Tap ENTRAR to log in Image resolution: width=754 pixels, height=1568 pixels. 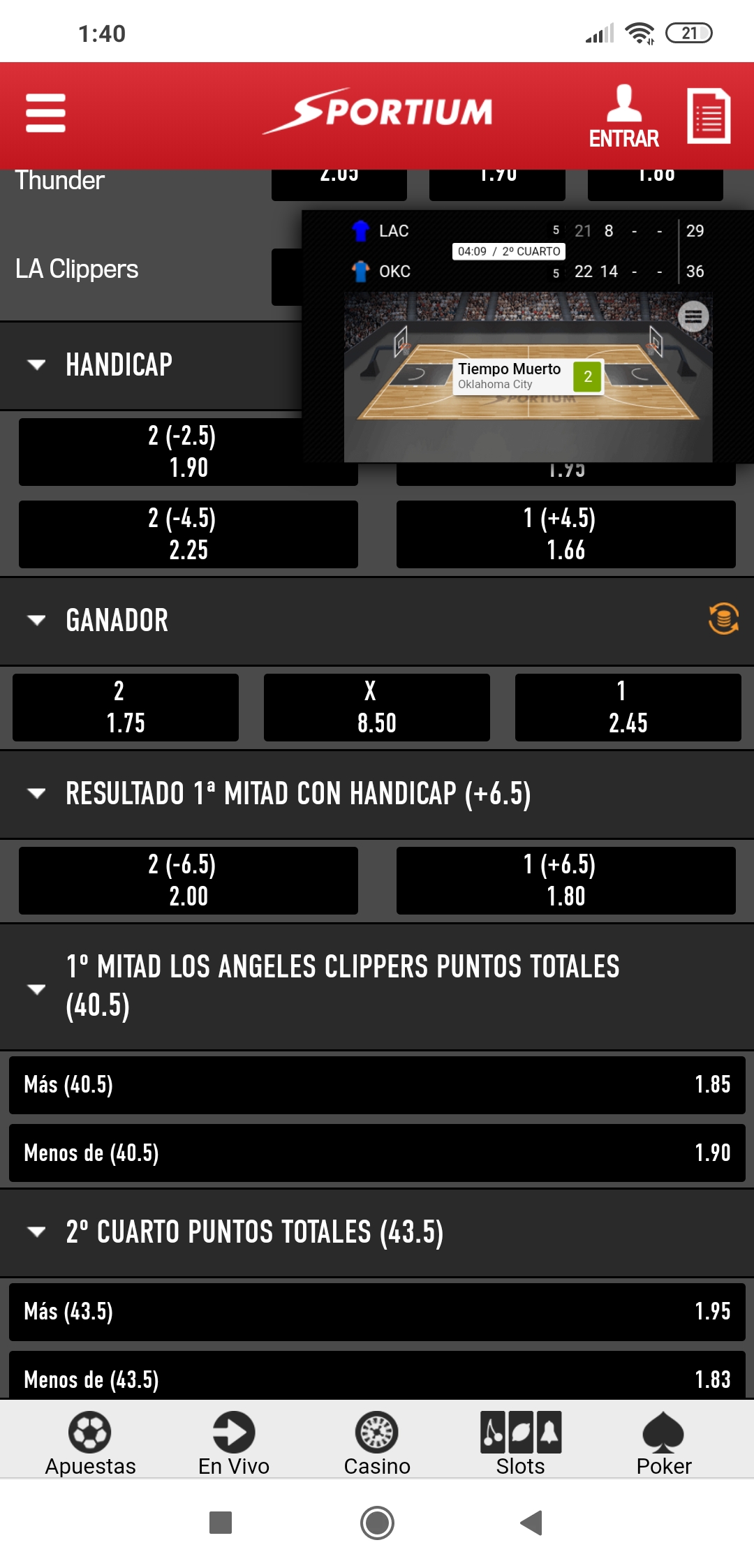coord(623,117)
